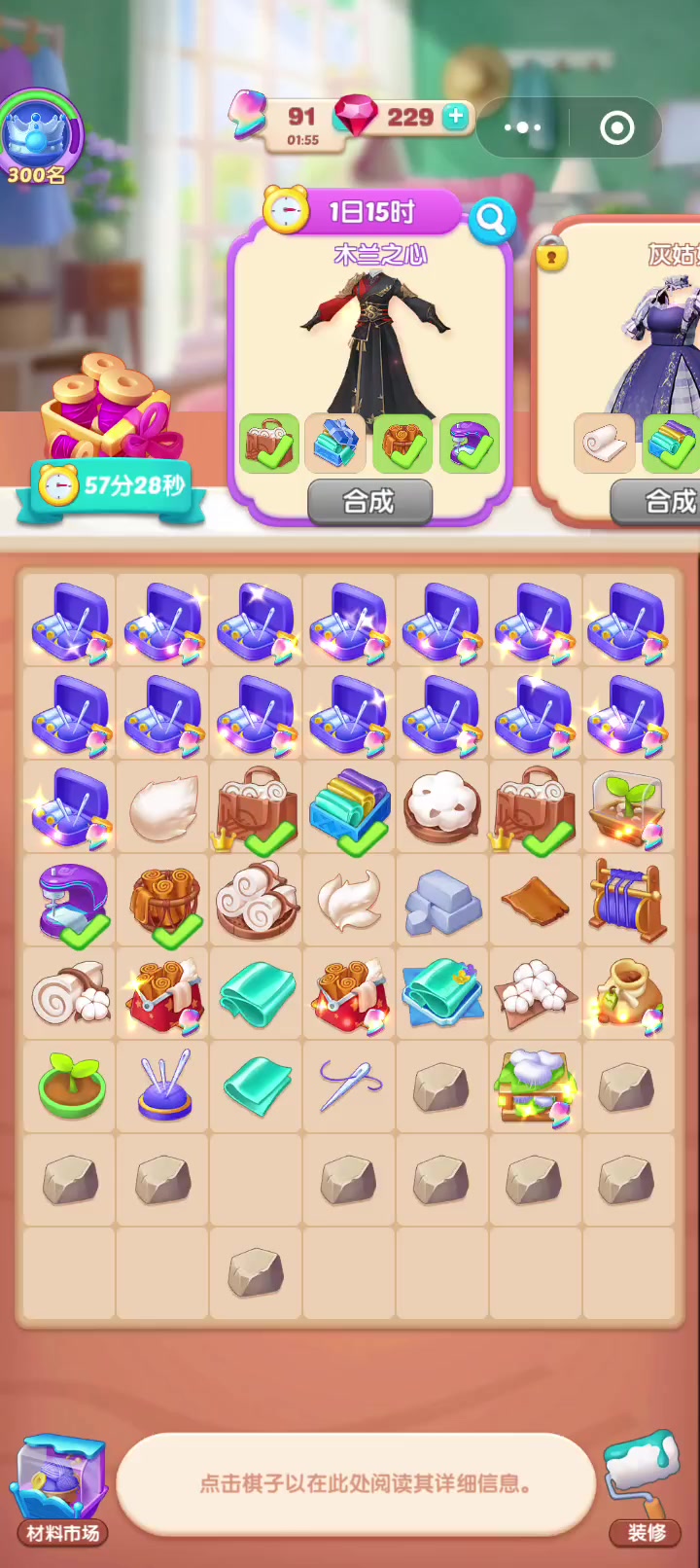Select the needle and thread piece
Screen dimensions: 700x1568
point(350,1086)
